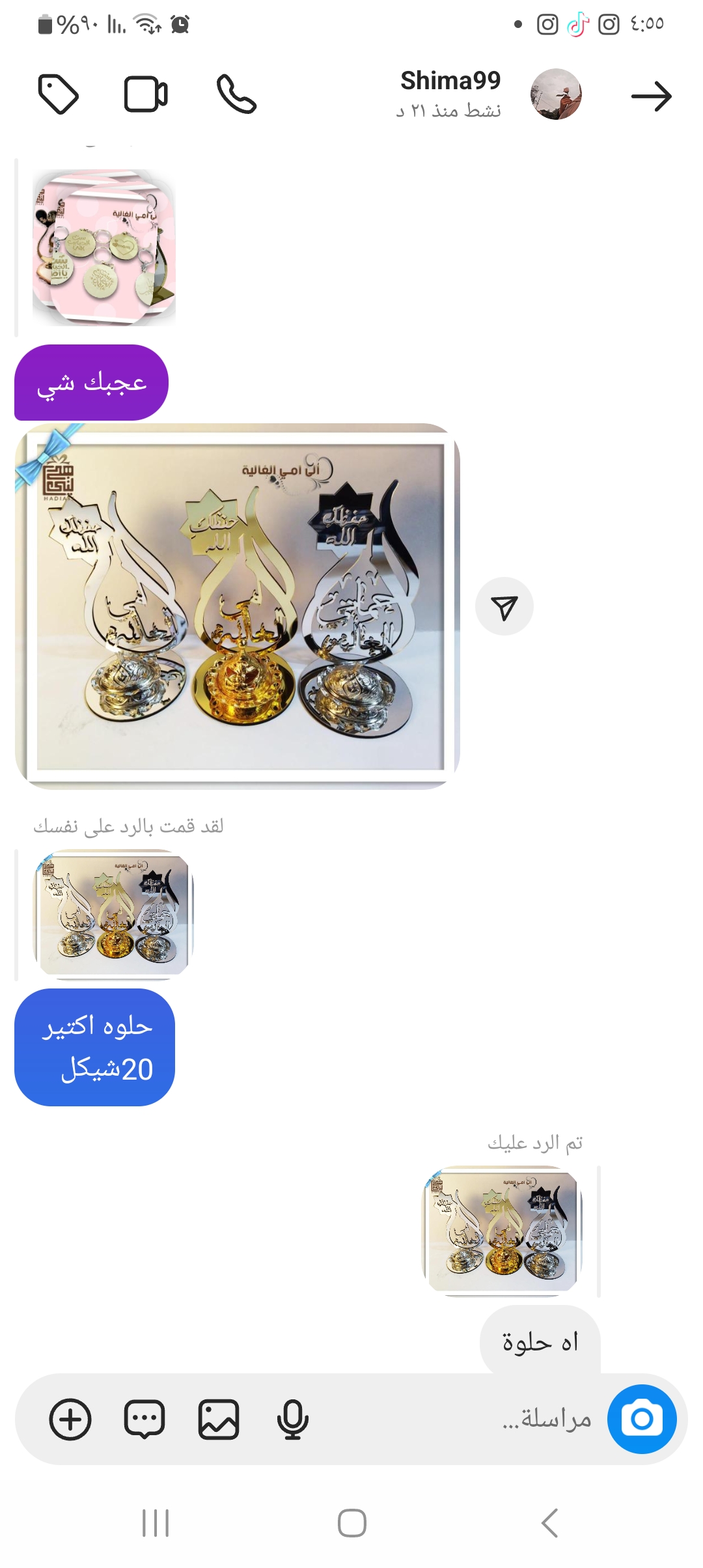Viewport: 703px width, 1568px height.
Task: Open camera from the message bar
Action: tap(642, 1419)
